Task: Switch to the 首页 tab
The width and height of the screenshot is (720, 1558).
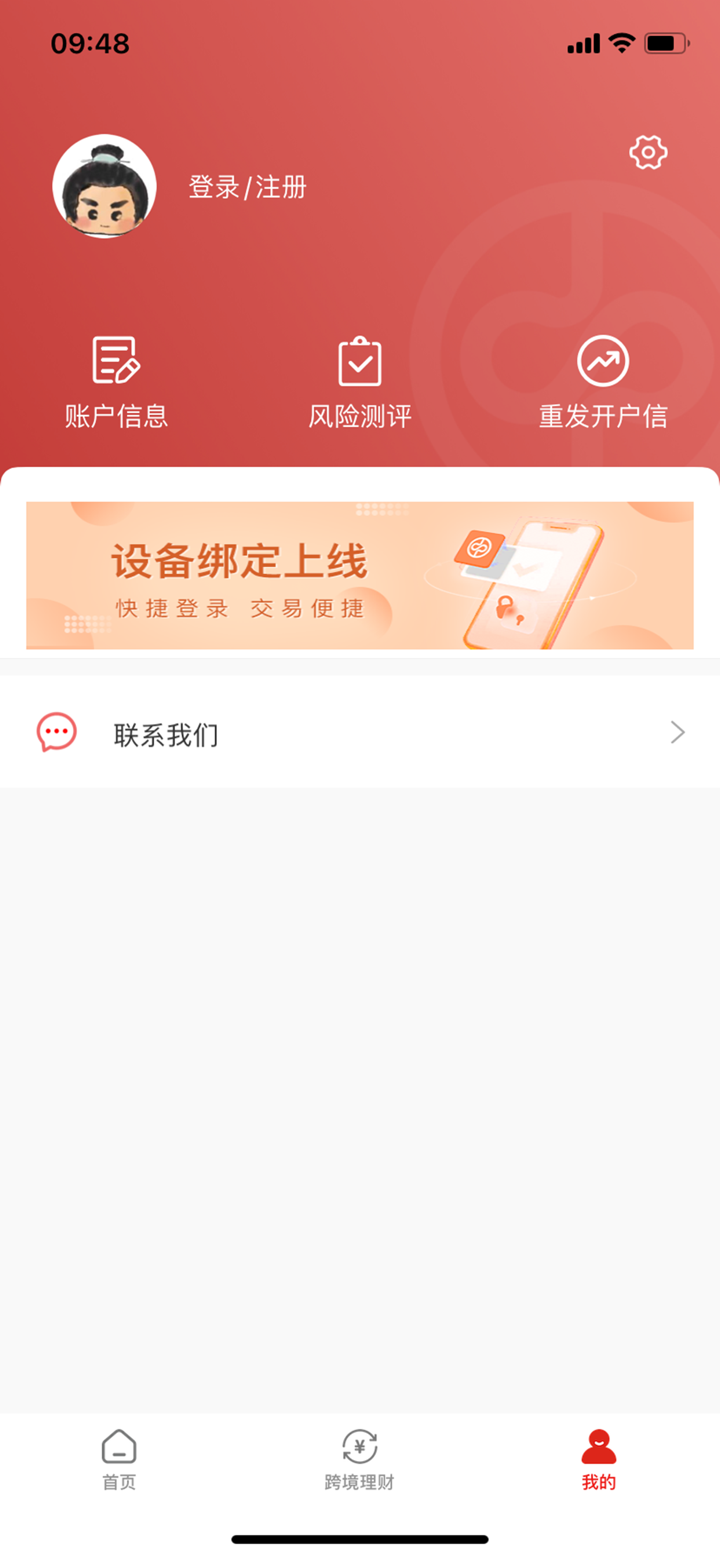Action: pyautogui.click(x=119, y=1460)
